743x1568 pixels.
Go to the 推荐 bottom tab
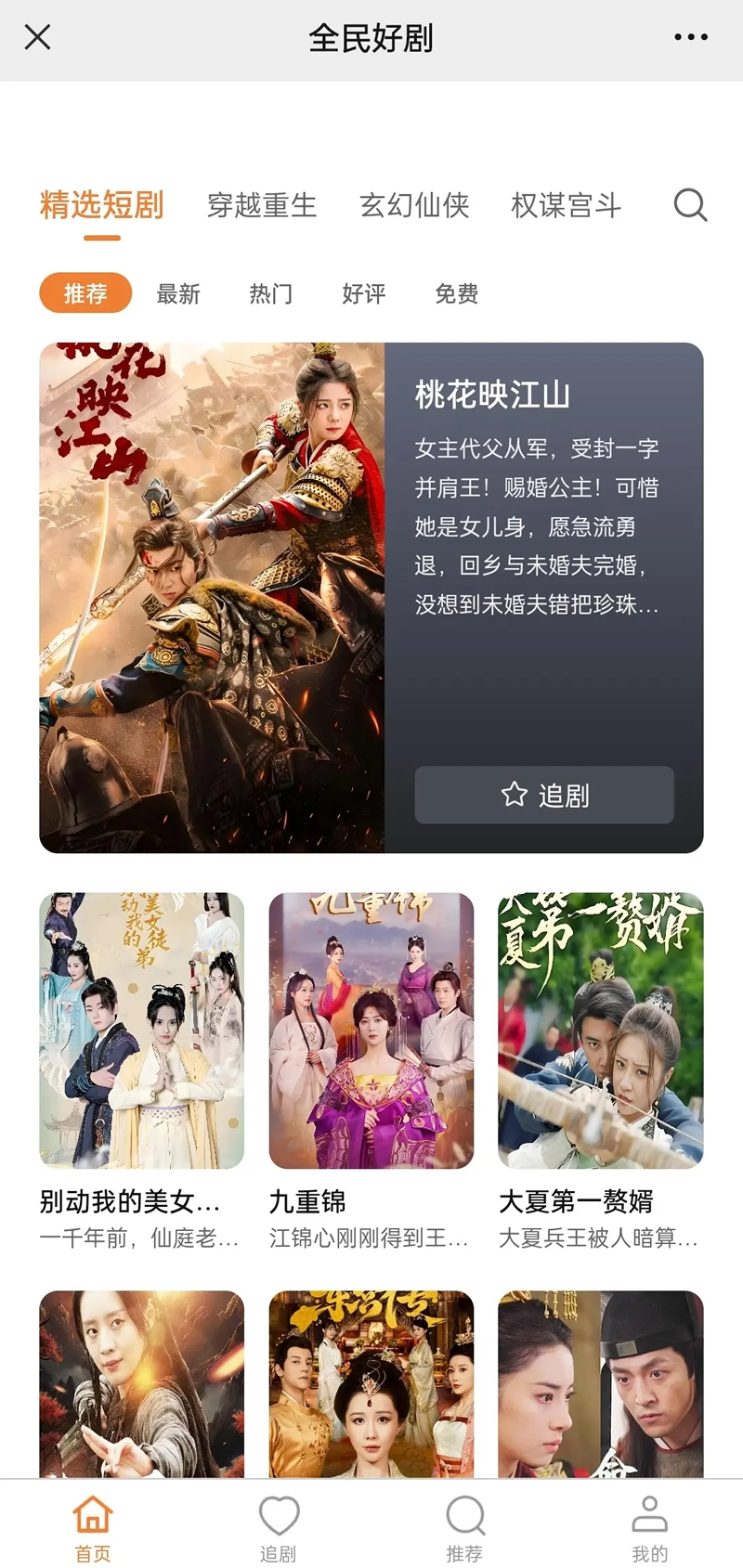click(x=464, y=1528)
